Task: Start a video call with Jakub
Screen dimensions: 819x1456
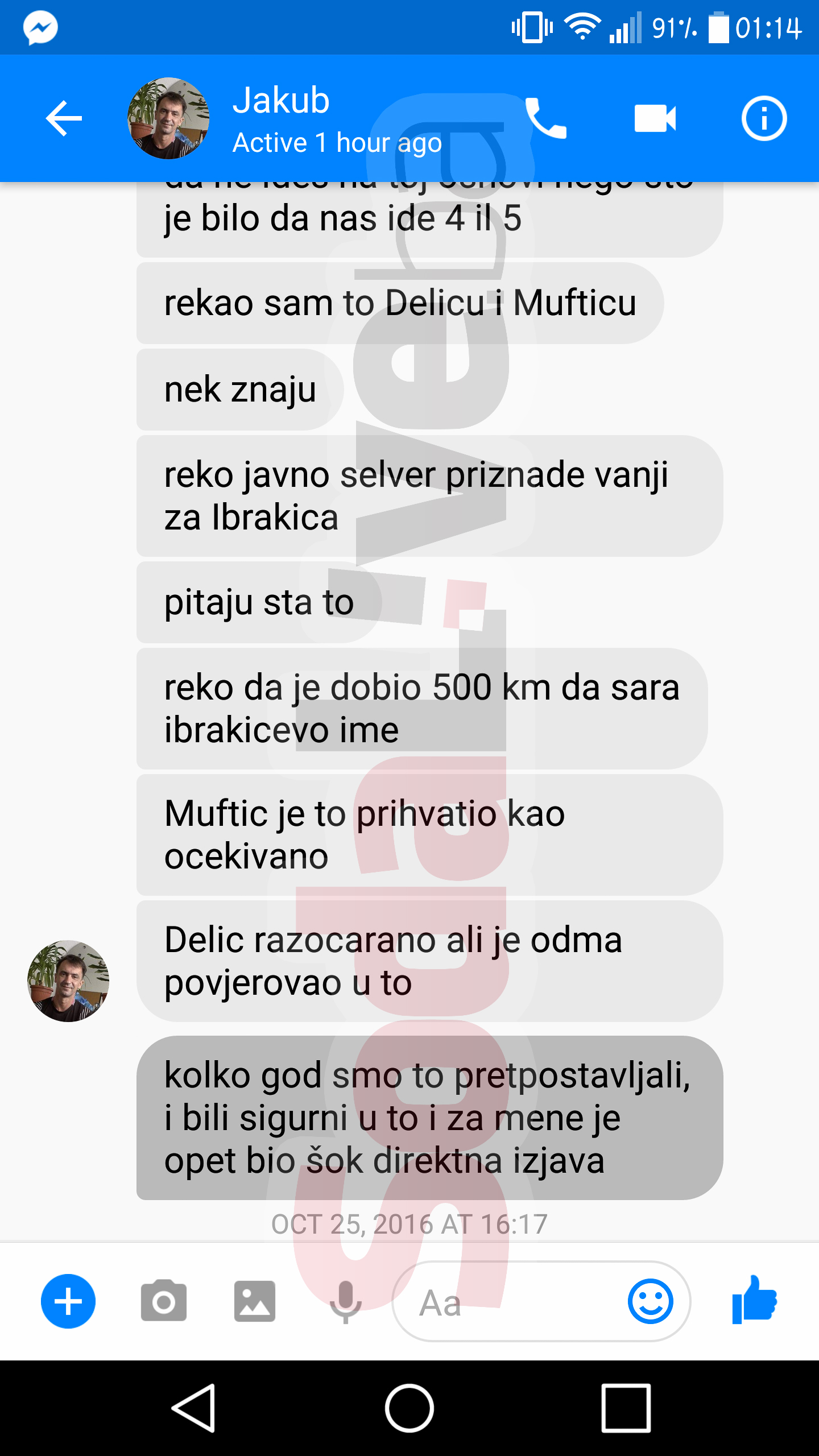Action: [x=655, y=118]
